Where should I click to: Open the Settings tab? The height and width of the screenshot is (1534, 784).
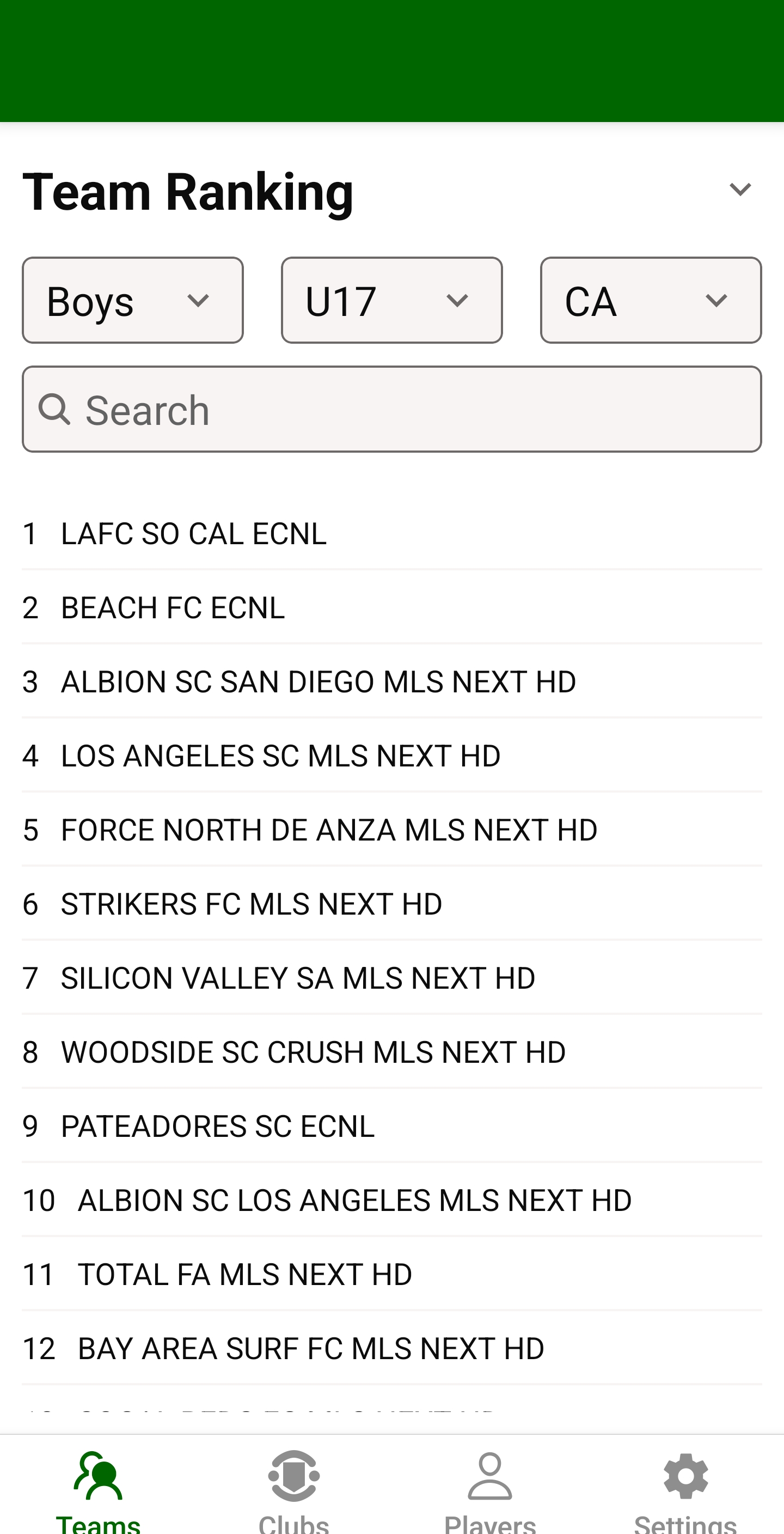686,1489
